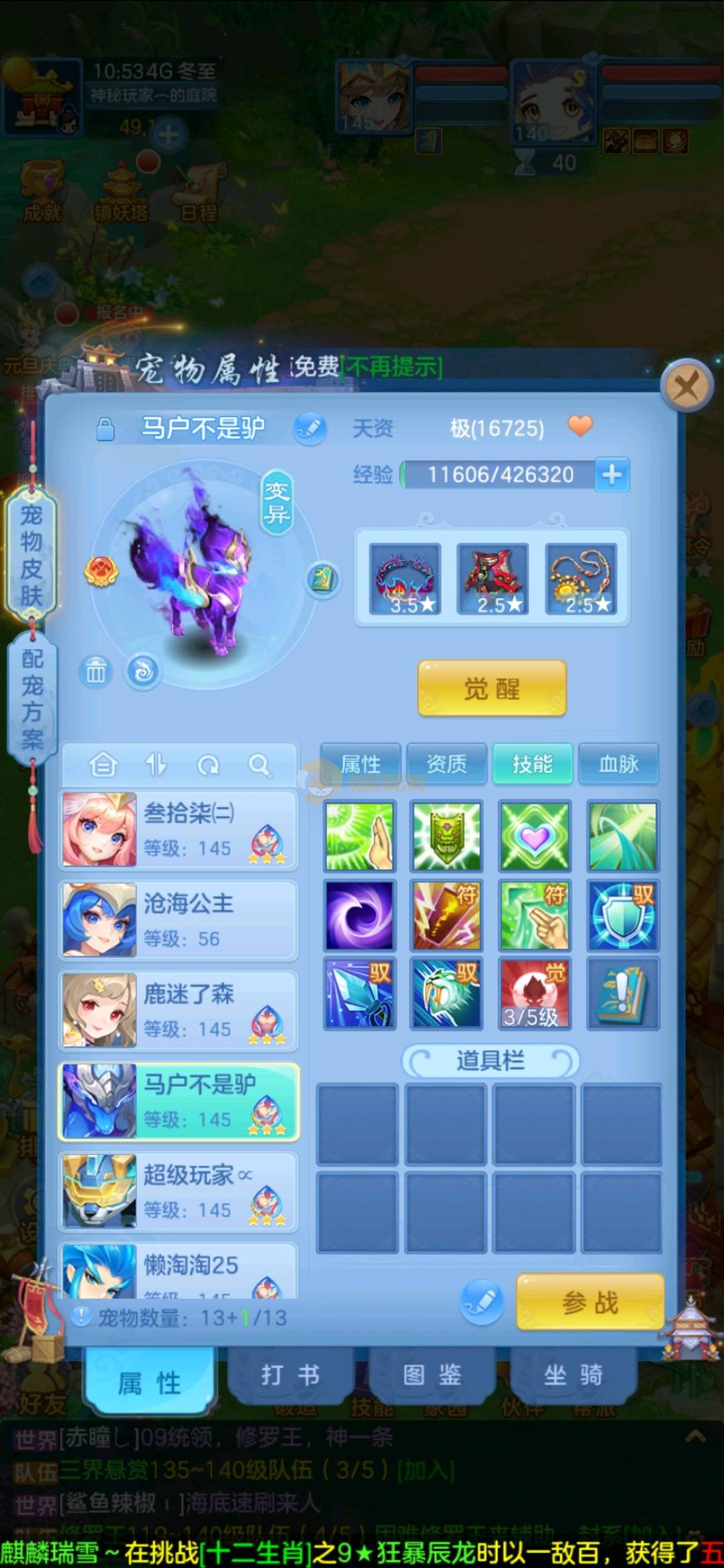724x1568 pixels.
Task: Open the 坐骑 tab
Action: click(x=572, y=1376)
